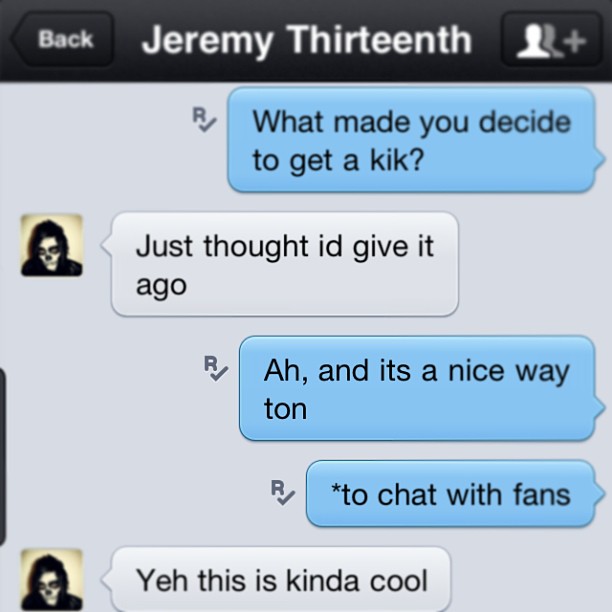
Task: Open Jeremy's avatar beside "Just thought id give it ago"
Action: pyautogui.click(x=51, y=245)
